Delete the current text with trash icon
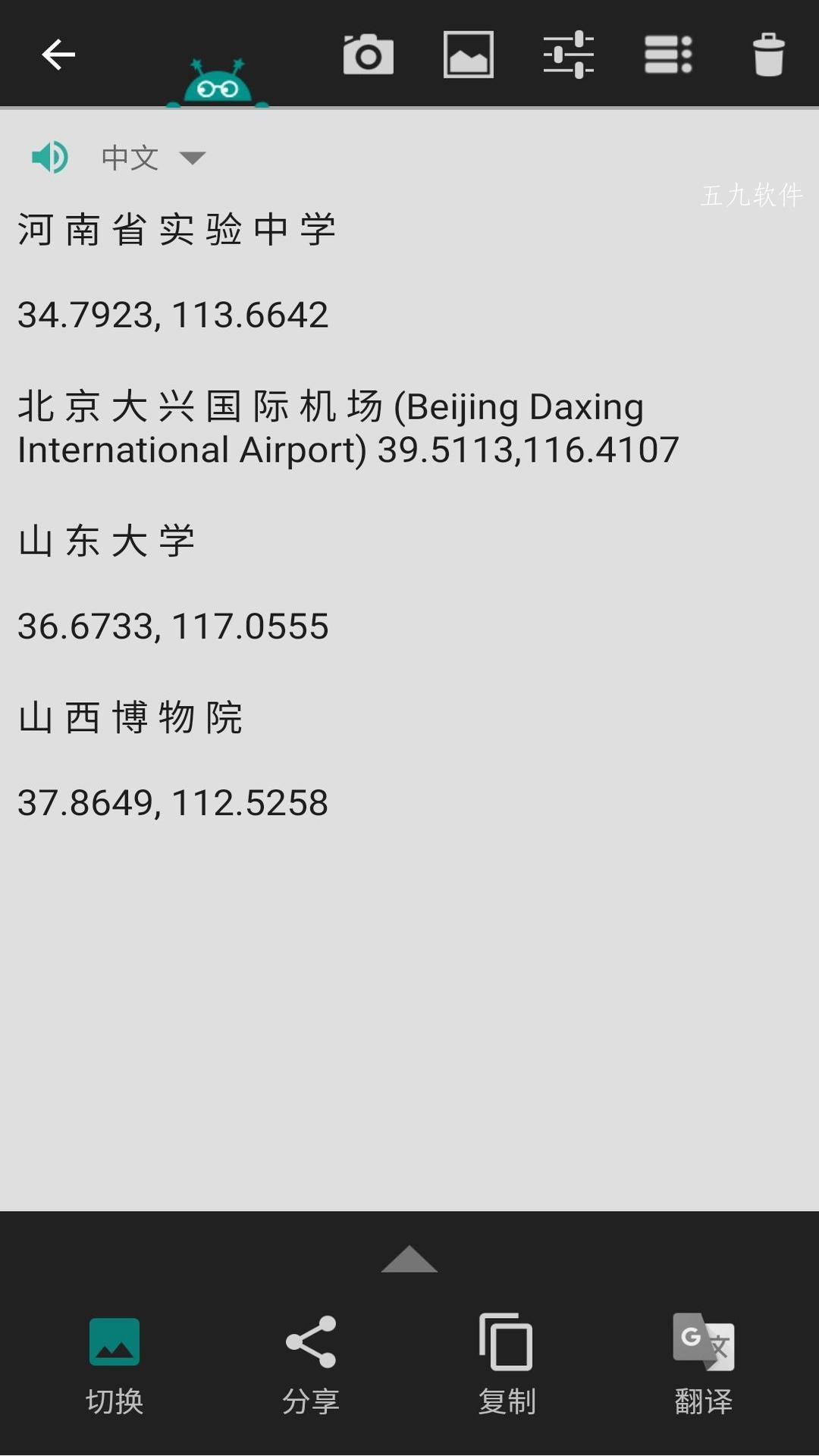 [x=769, y=54]
